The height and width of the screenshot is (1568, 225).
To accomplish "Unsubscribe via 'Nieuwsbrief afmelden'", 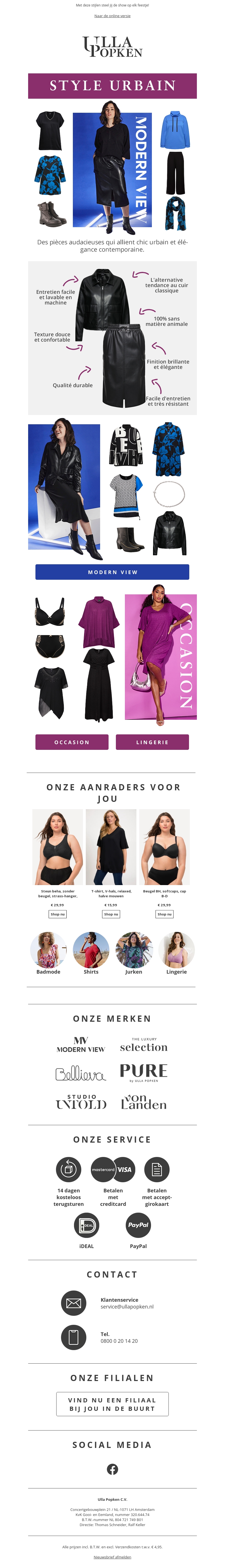I will pyautogui.click(x=112, y=1556).
